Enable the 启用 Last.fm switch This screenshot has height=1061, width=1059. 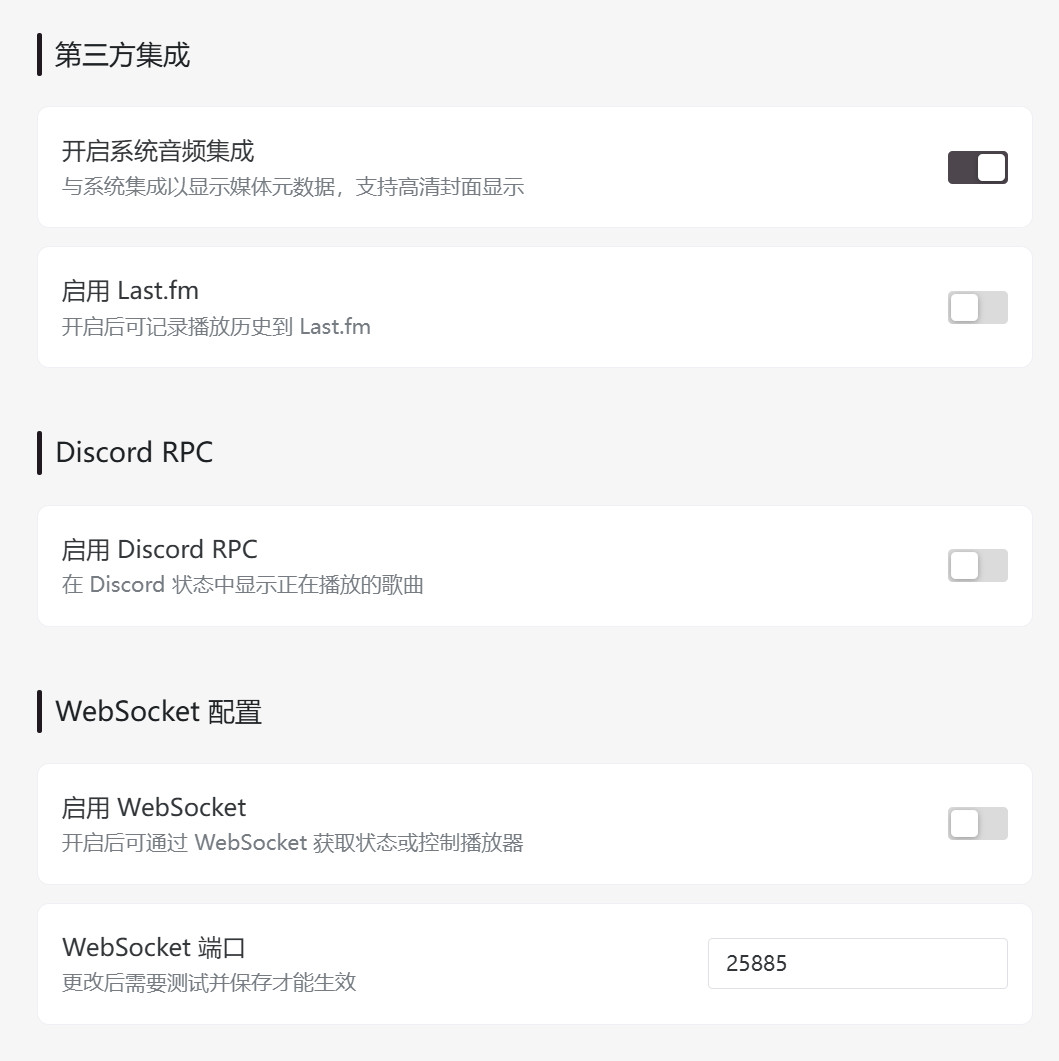point(977,307)
